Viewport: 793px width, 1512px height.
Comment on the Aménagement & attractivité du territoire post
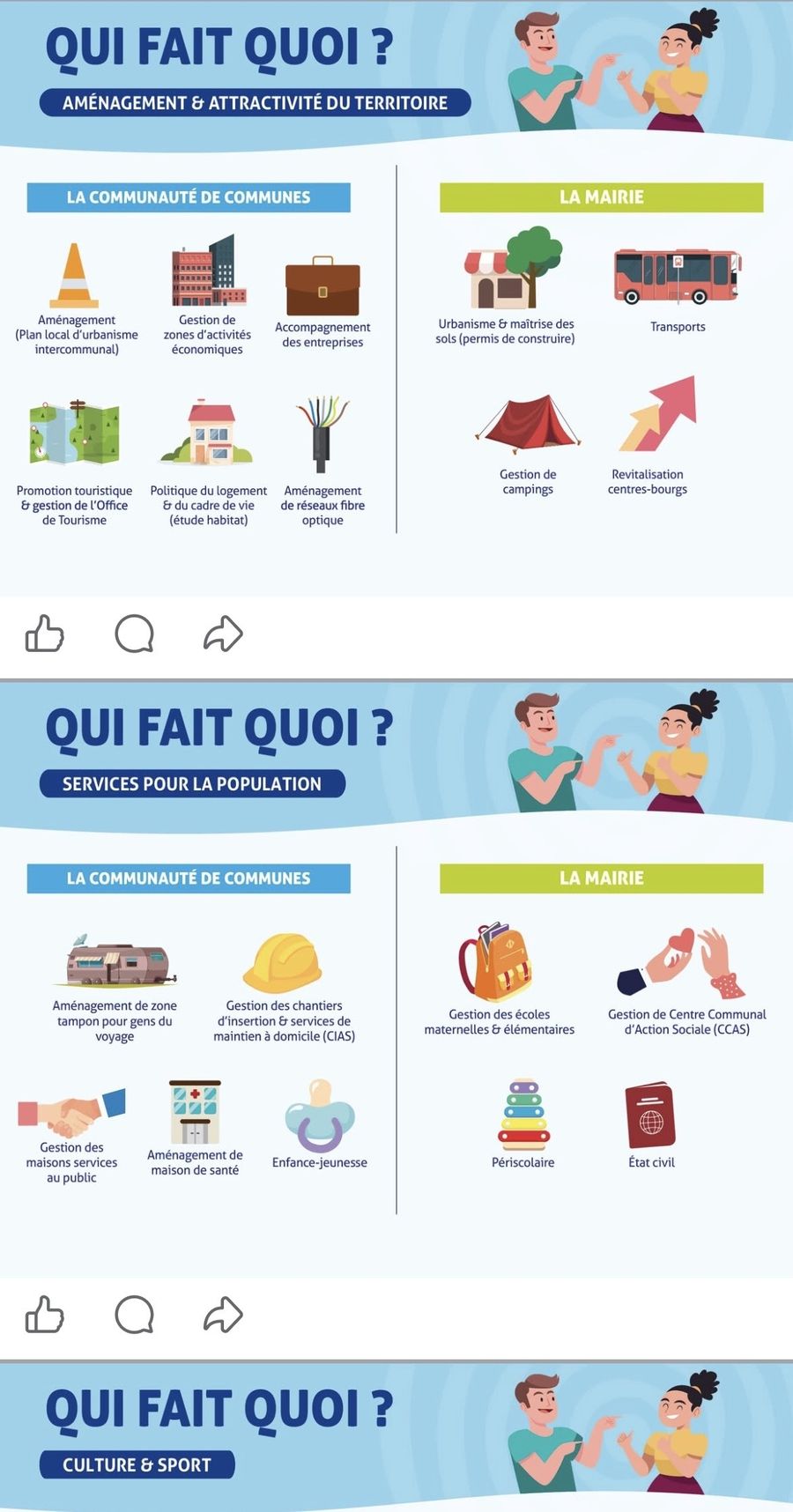click(x=135, y=633)
